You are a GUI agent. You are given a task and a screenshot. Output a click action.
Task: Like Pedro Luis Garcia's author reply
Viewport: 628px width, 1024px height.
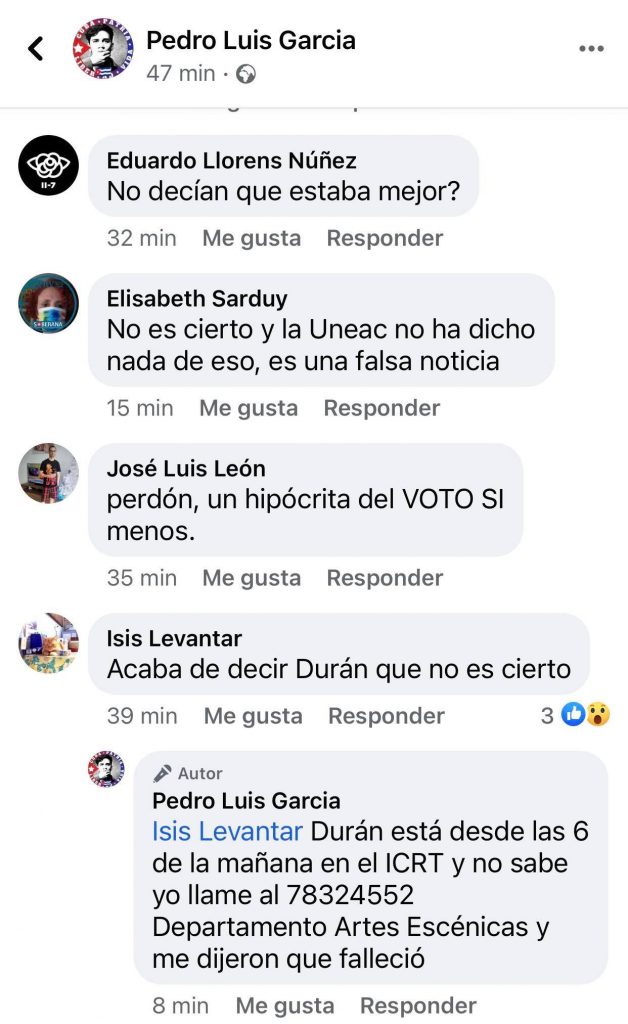pyautogui.click(x=285, y=1005)
